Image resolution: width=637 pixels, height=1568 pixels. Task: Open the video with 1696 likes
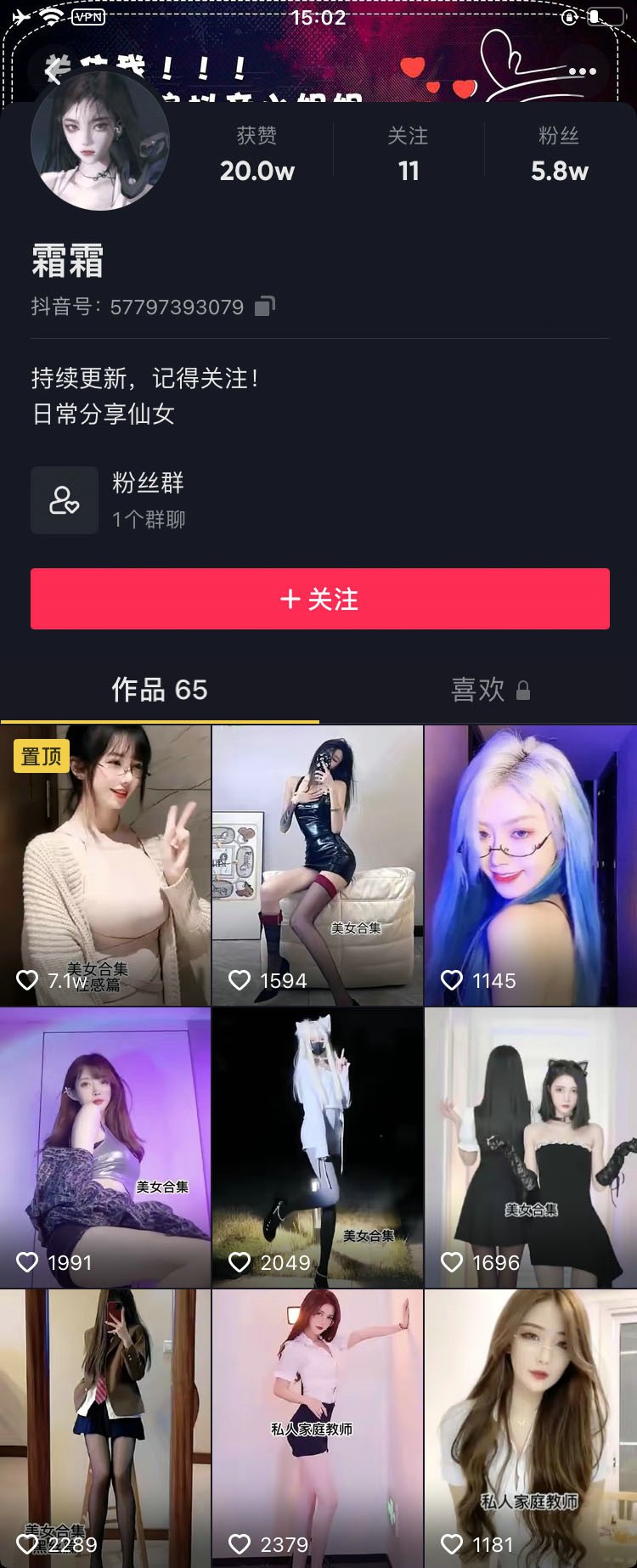(x=530, y=1147)
